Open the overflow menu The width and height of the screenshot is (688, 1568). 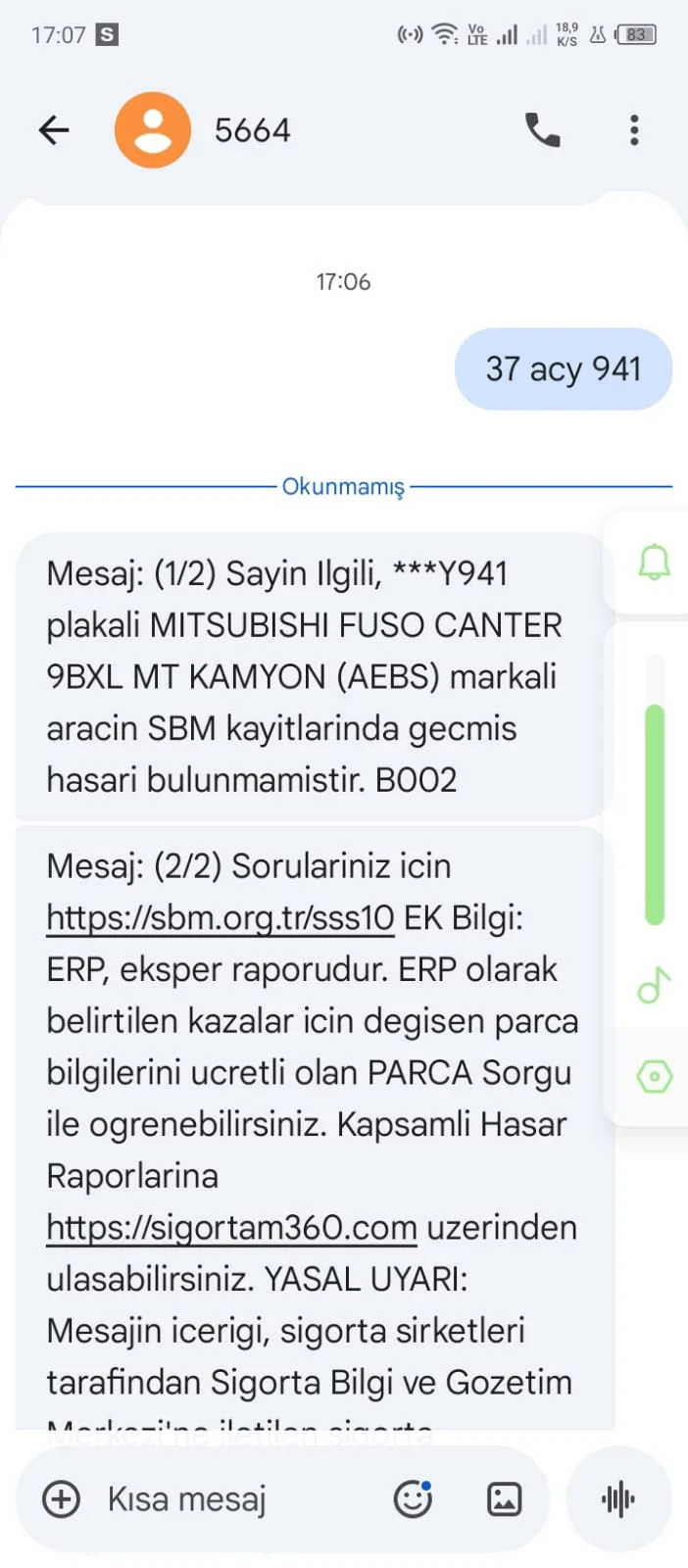click(x=634, y=130)
